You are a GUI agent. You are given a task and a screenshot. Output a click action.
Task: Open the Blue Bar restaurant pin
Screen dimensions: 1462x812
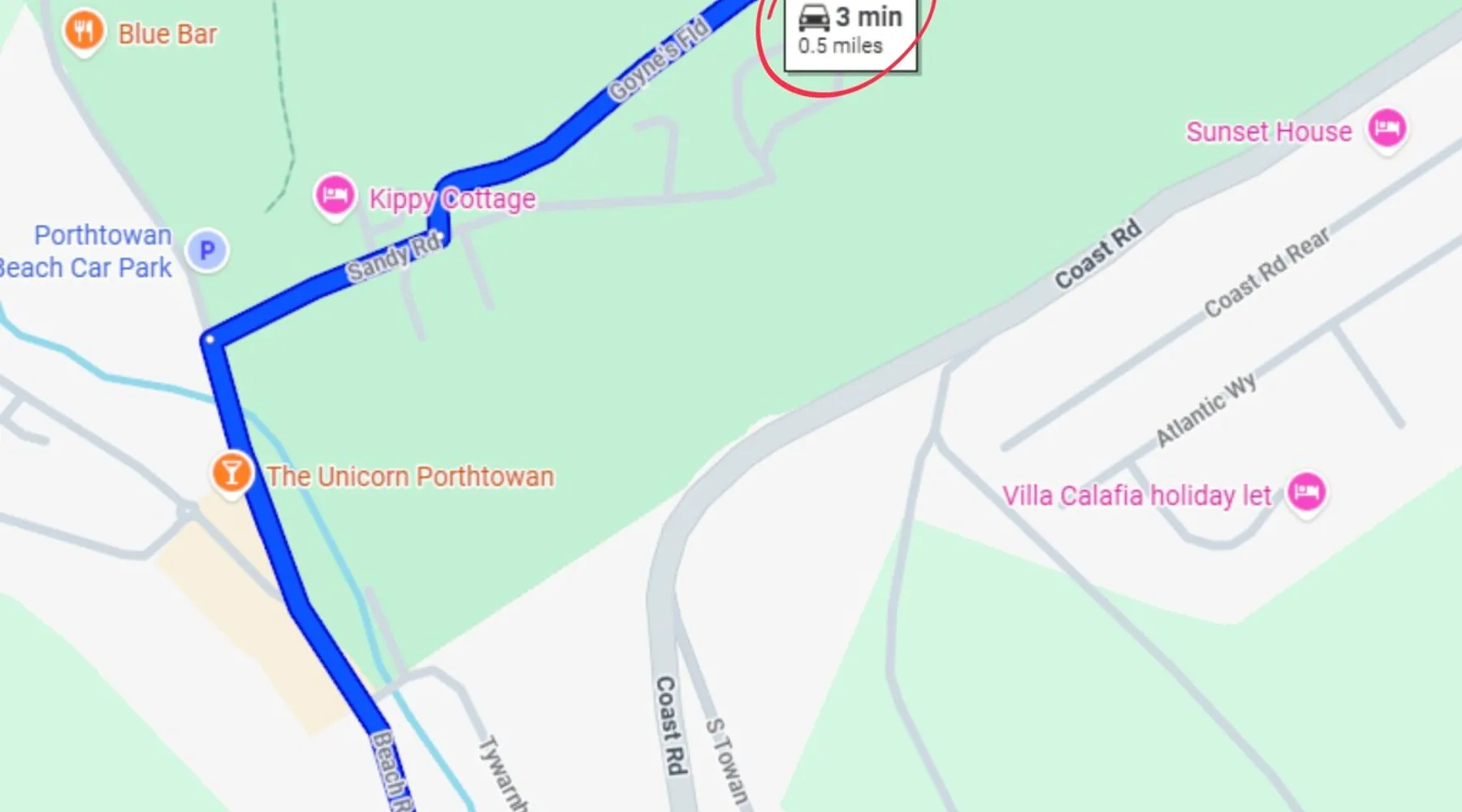pos(84,32)
